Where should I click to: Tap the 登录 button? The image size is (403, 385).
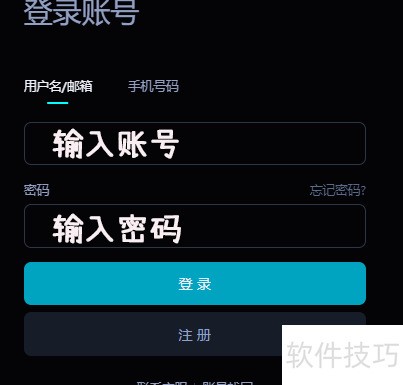[x=195, y=284]
